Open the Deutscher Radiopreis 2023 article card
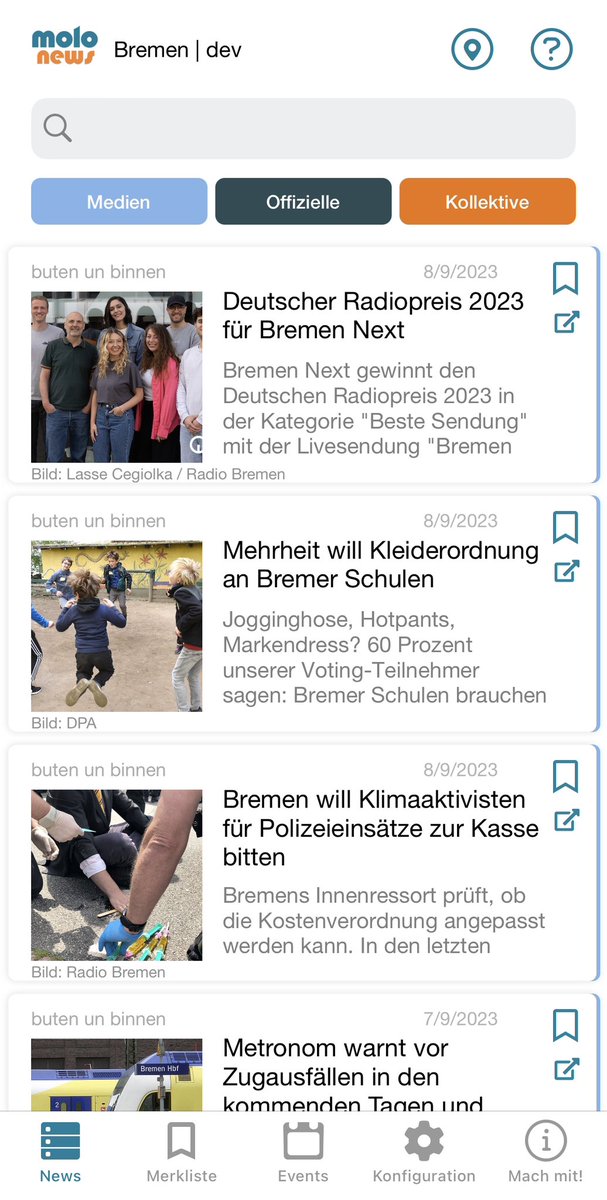This screenshot has width=607, height=1200. pyautogui.click(x=303, y=365)
